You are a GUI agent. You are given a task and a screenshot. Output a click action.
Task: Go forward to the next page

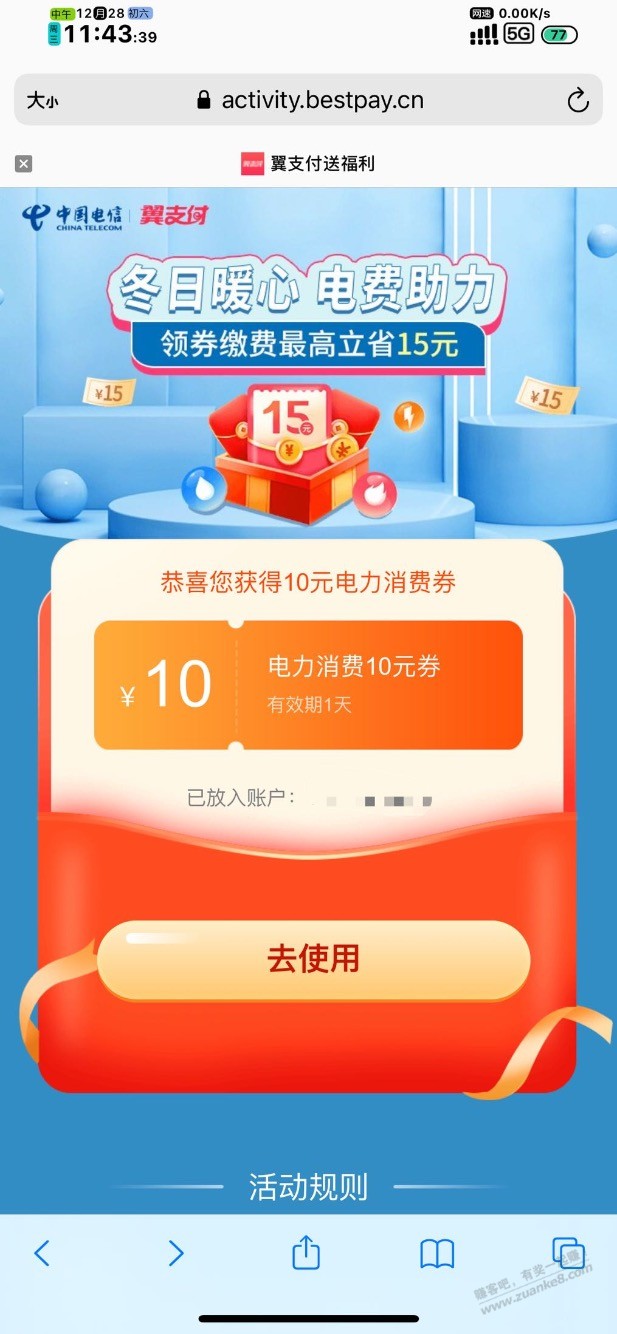tap(176, 1253)
